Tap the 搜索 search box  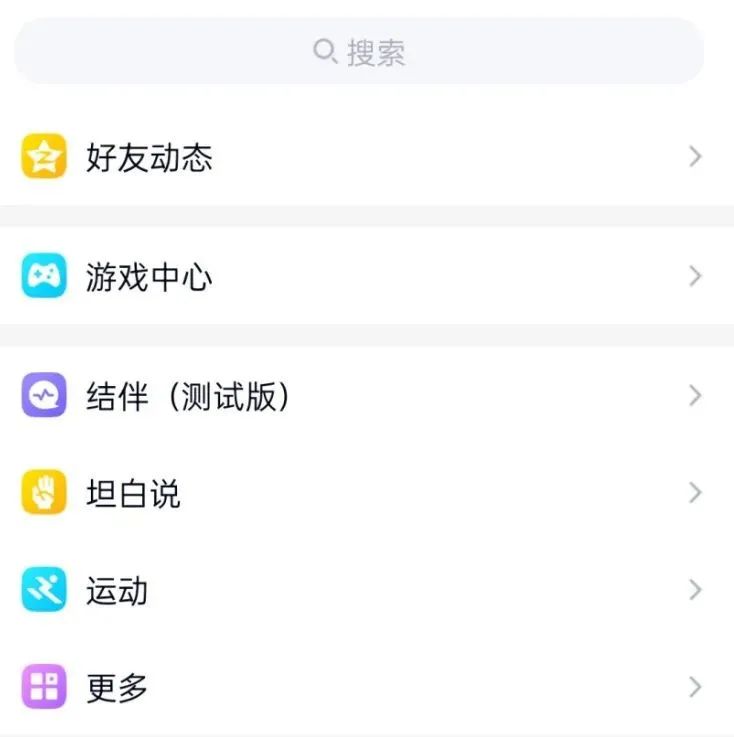click(x=360, y=52)
